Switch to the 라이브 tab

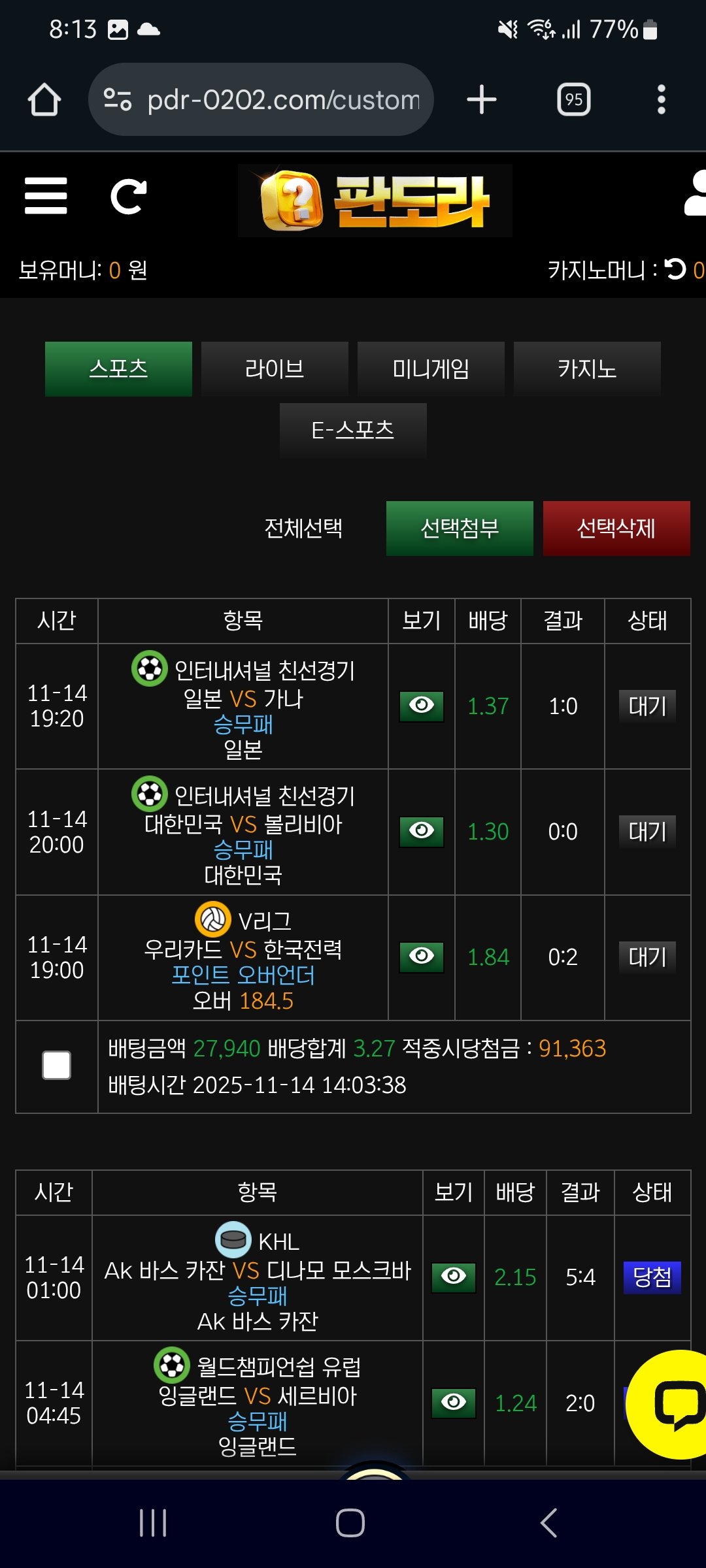point(275,369)
